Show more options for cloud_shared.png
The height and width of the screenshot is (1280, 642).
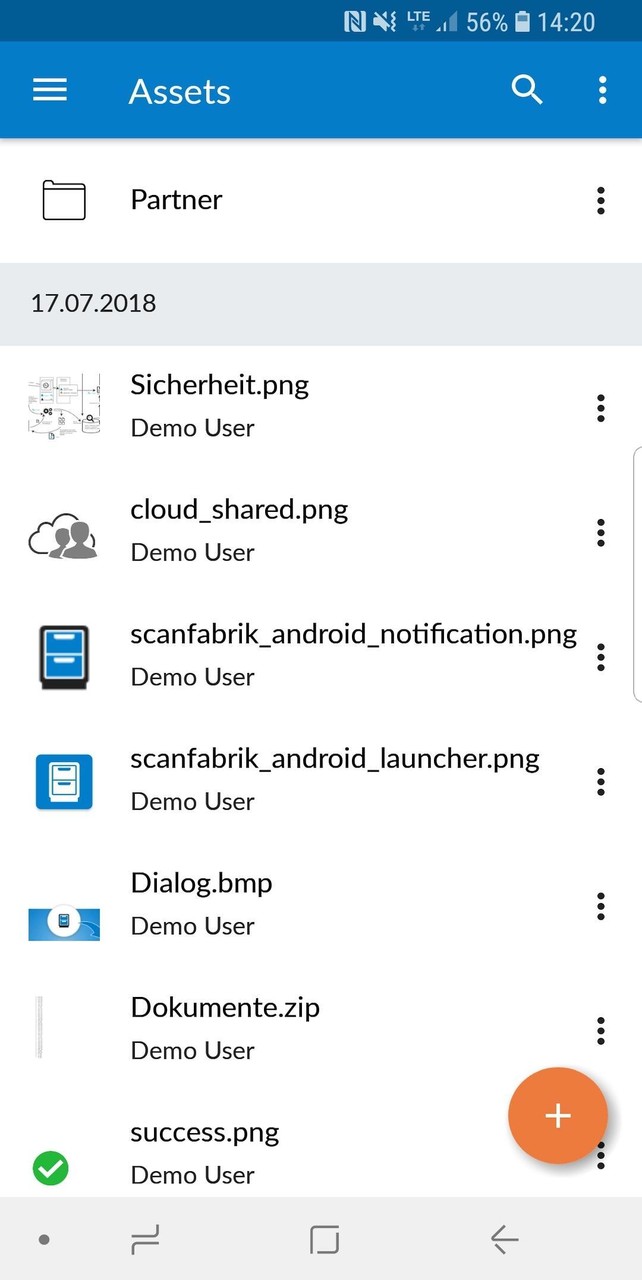point(601,532)
